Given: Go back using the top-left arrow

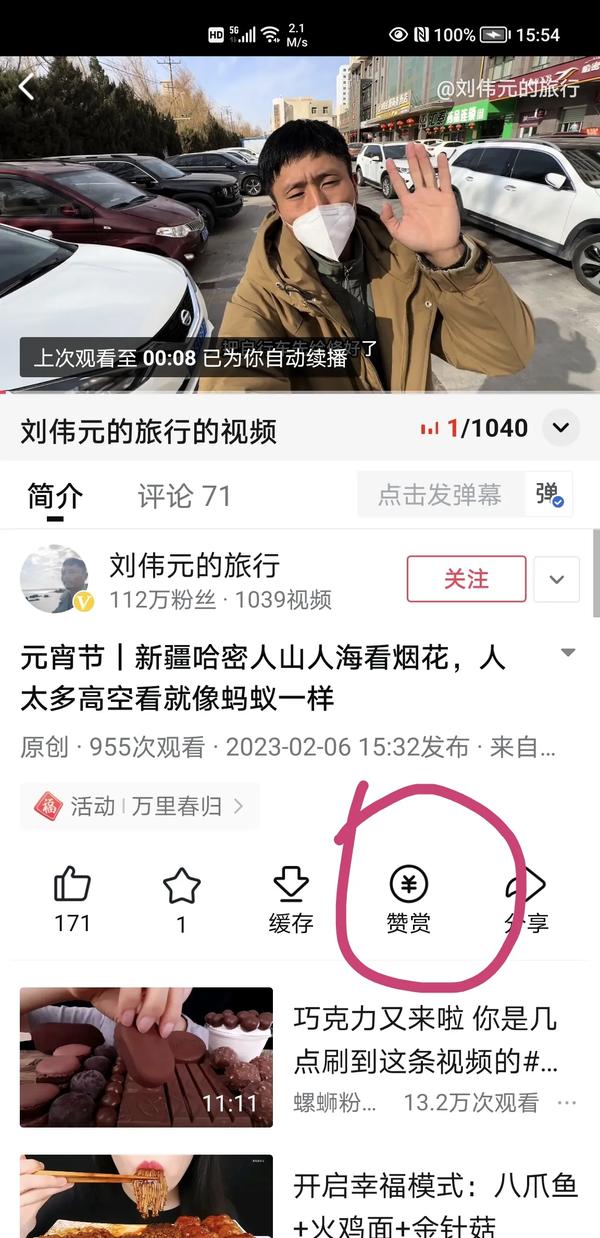Looking at the screenshot, I should click(27, 88).
